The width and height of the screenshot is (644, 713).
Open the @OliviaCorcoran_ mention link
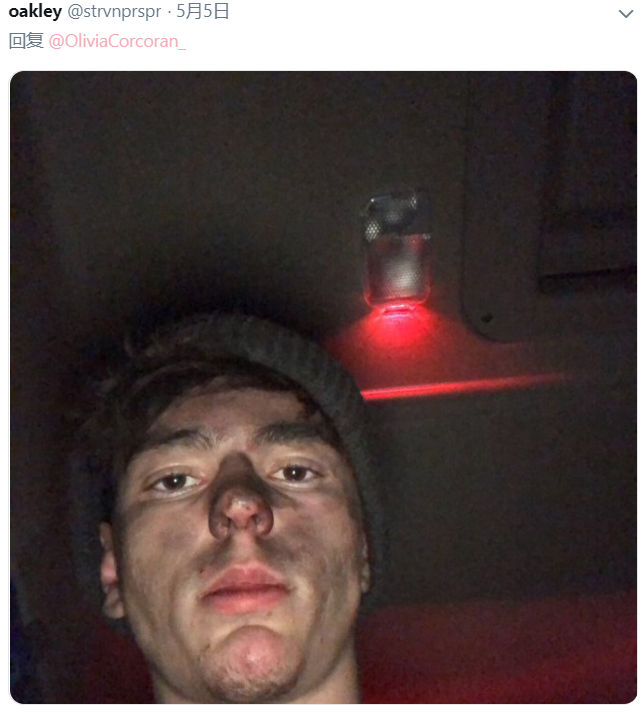coord(117,41)
